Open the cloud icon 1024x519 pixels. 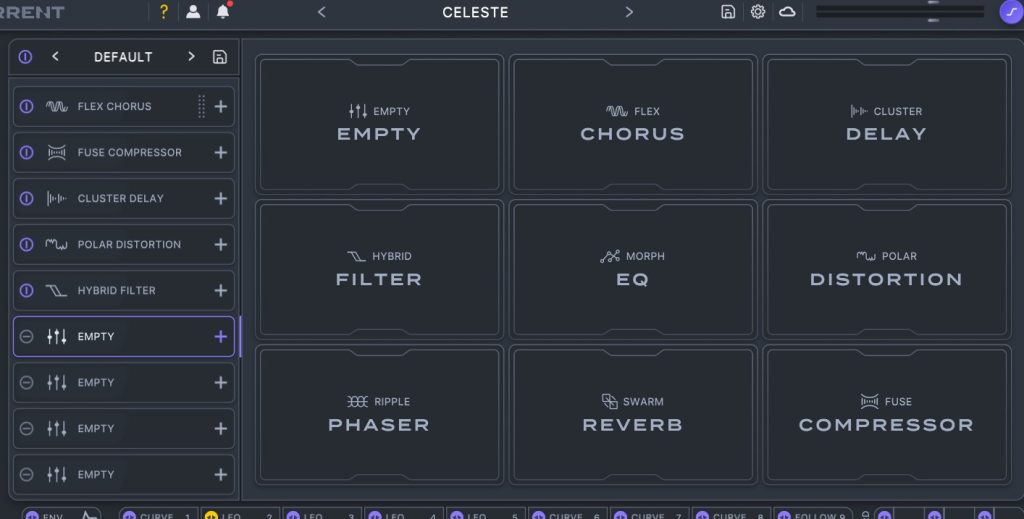787,12
